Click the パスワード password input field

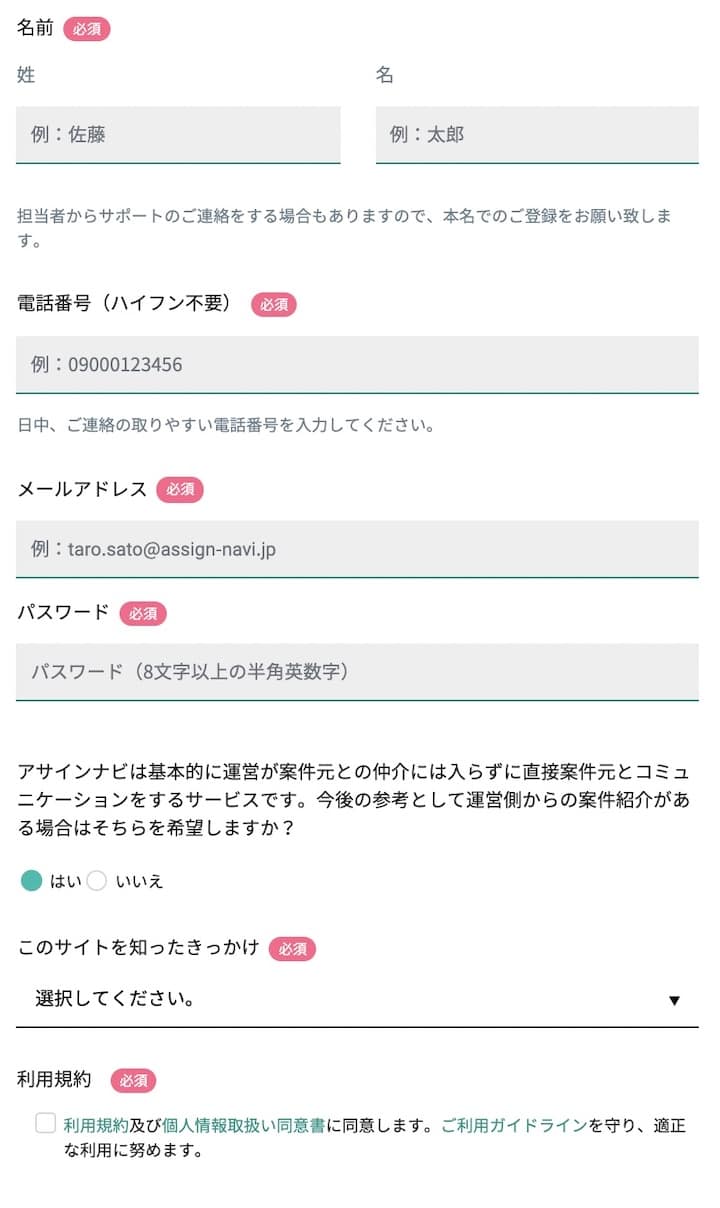pos(360,671)
